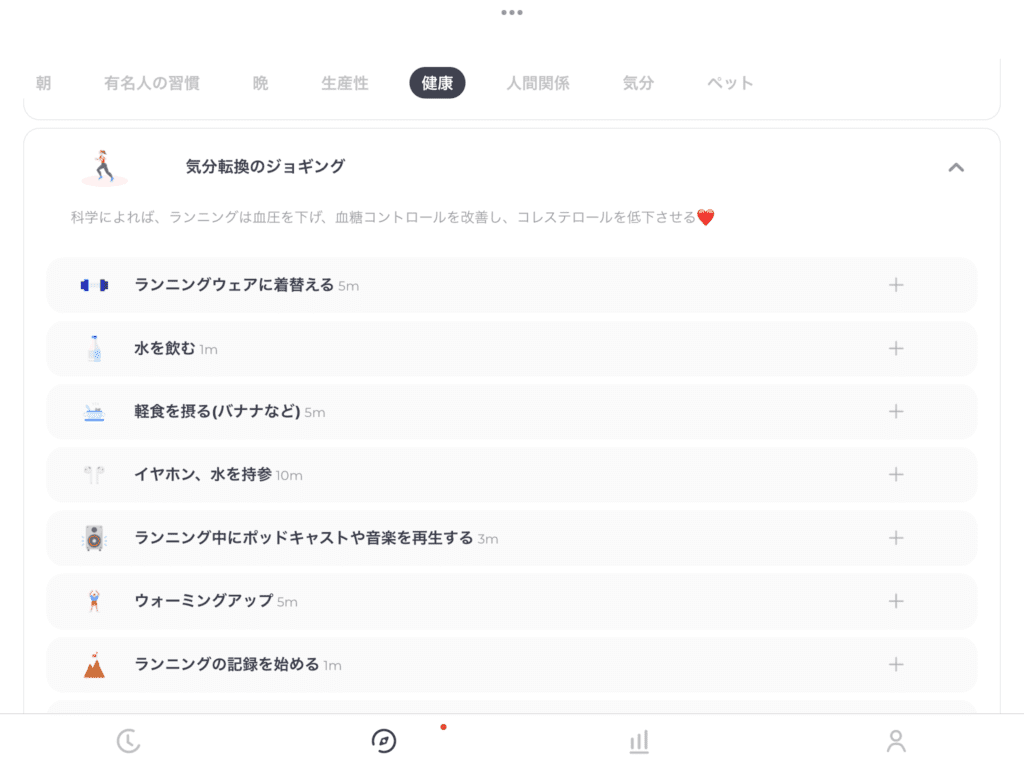
Task: Add ランニングウェアに着替える habit
Action: 896,285
